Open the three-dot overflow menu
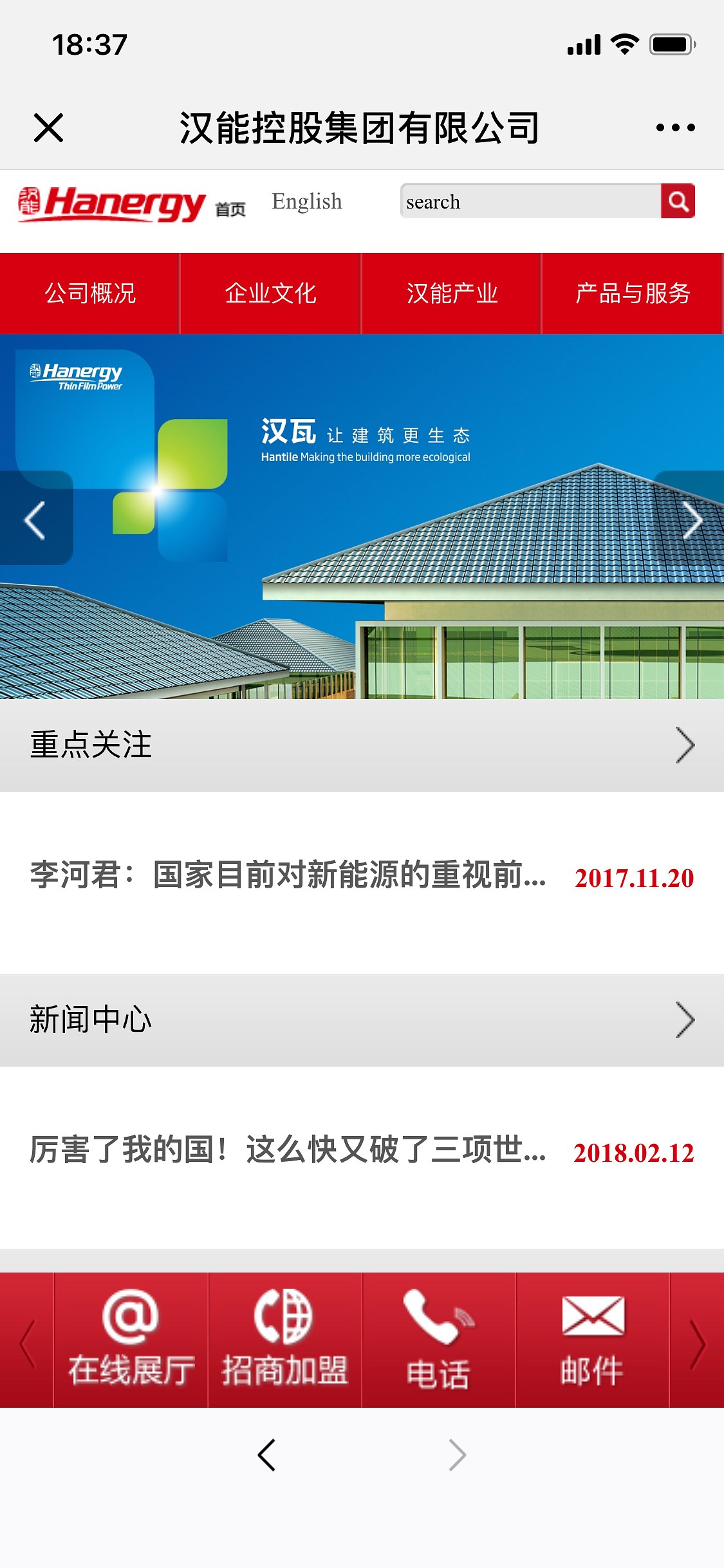Screen dimensions: 724x1568 click(674, 127)
